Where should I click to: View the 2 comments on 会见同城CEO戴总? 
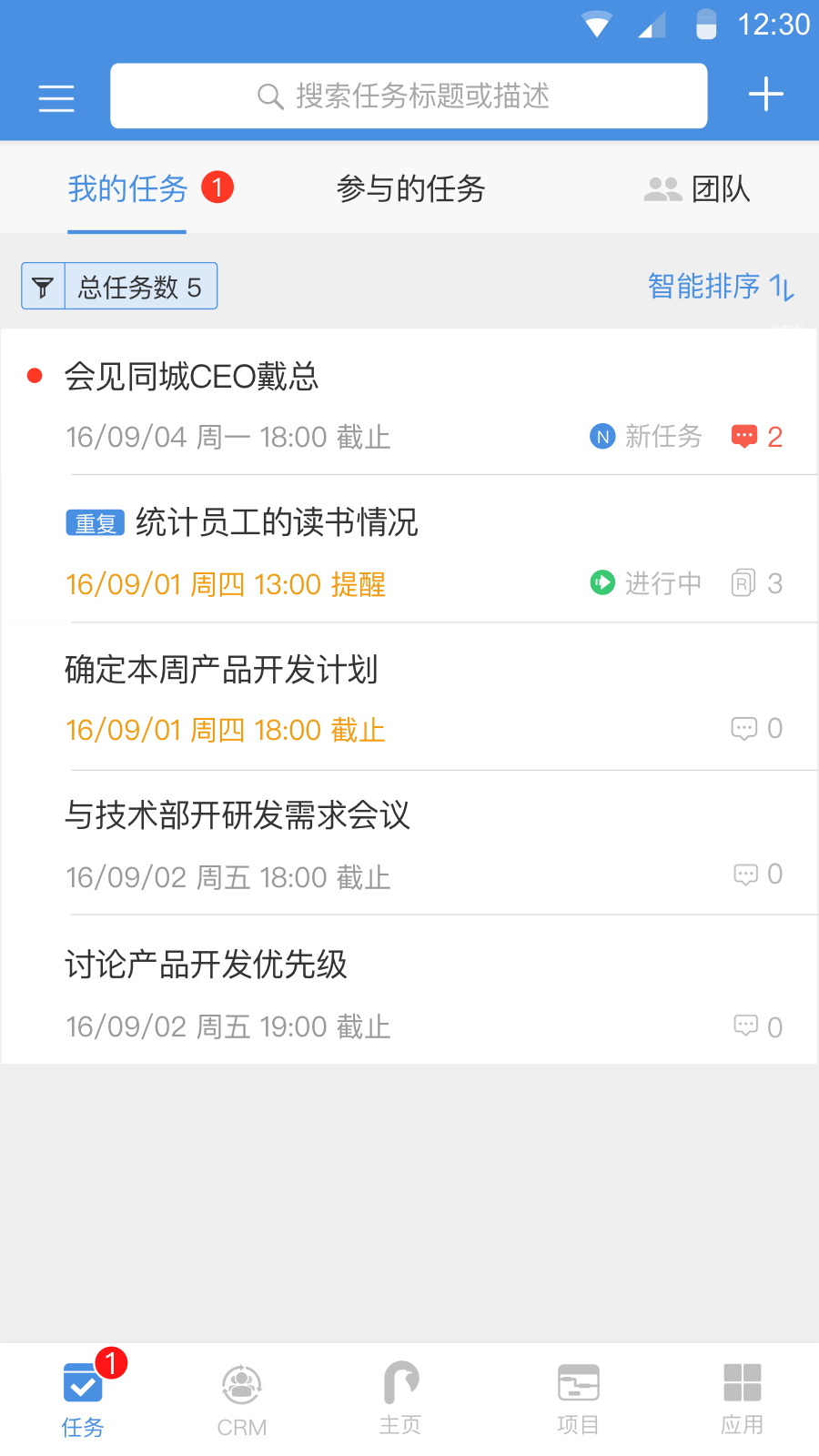757,437
